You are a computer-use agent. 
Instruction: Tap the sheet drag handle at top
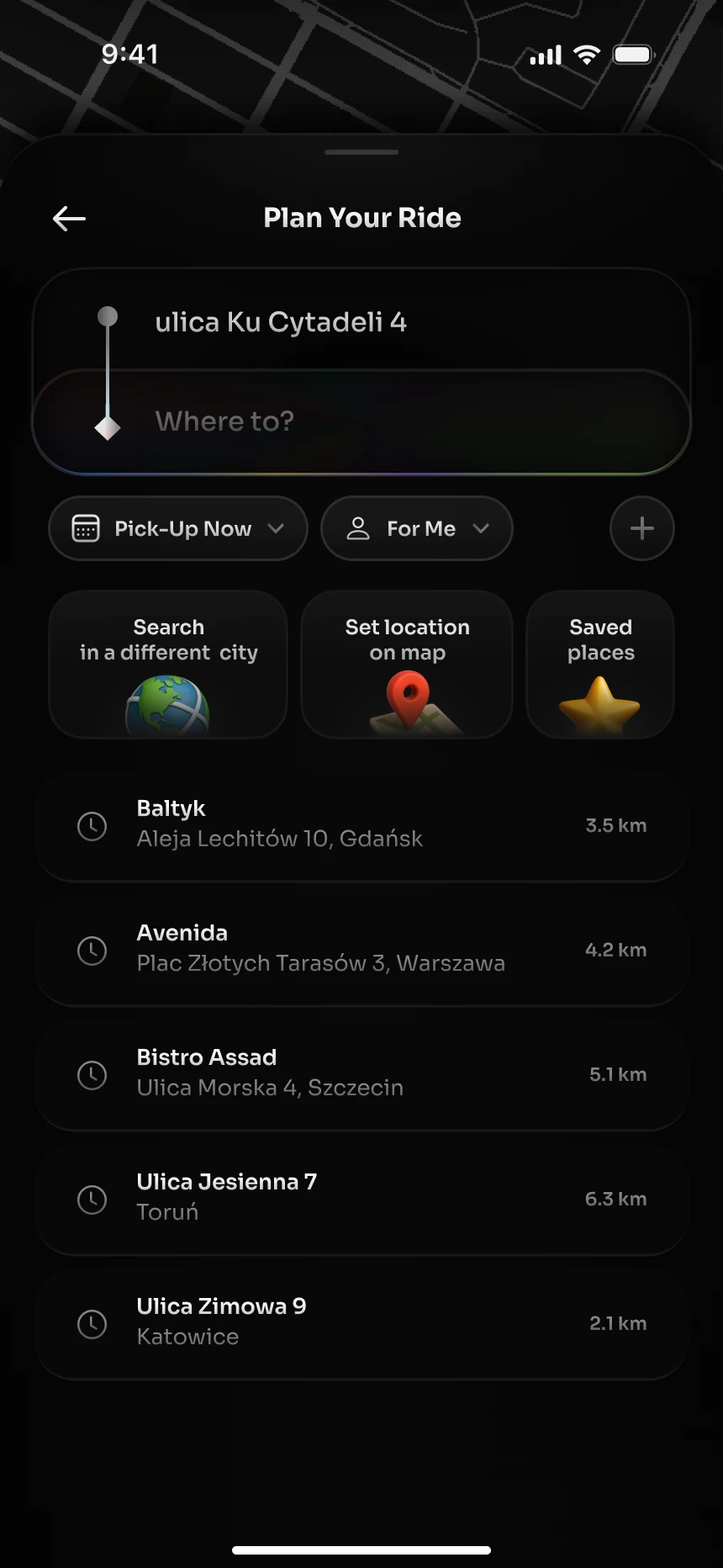(x=361, y=152)
